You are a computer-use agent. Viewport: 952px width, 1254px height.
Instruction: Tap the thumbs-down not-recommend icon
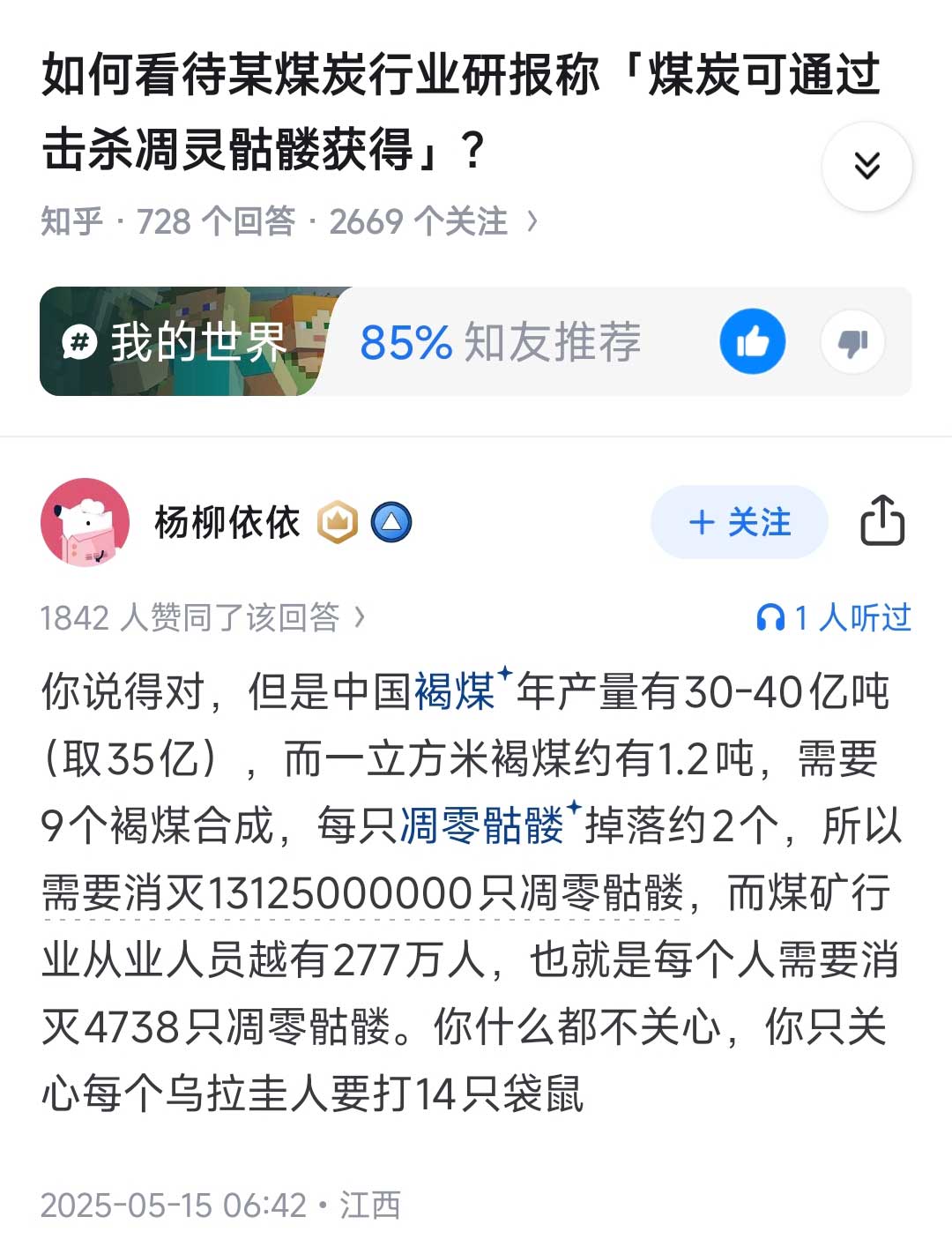(x=852, y=341)
